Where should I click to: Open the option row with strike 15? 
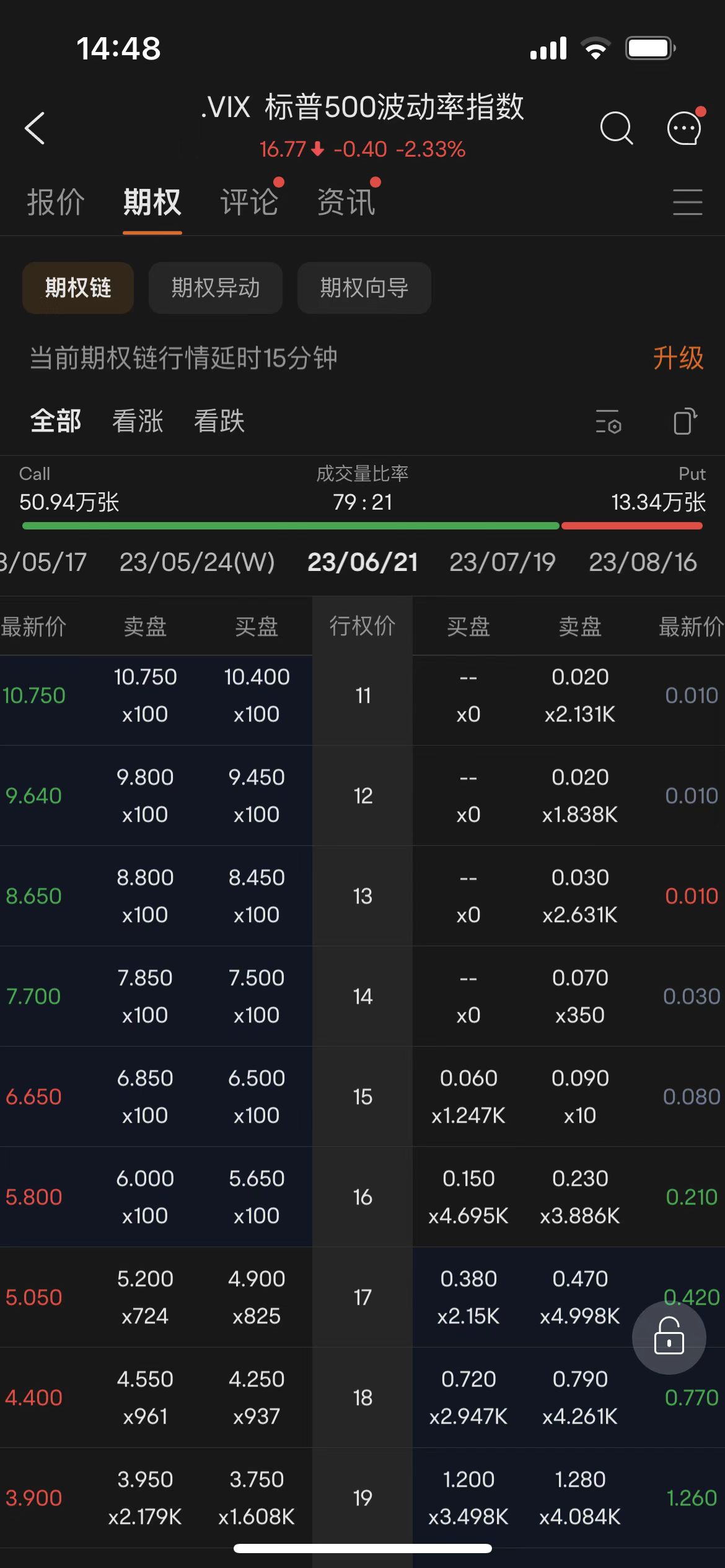click(x=362, y=1097)
